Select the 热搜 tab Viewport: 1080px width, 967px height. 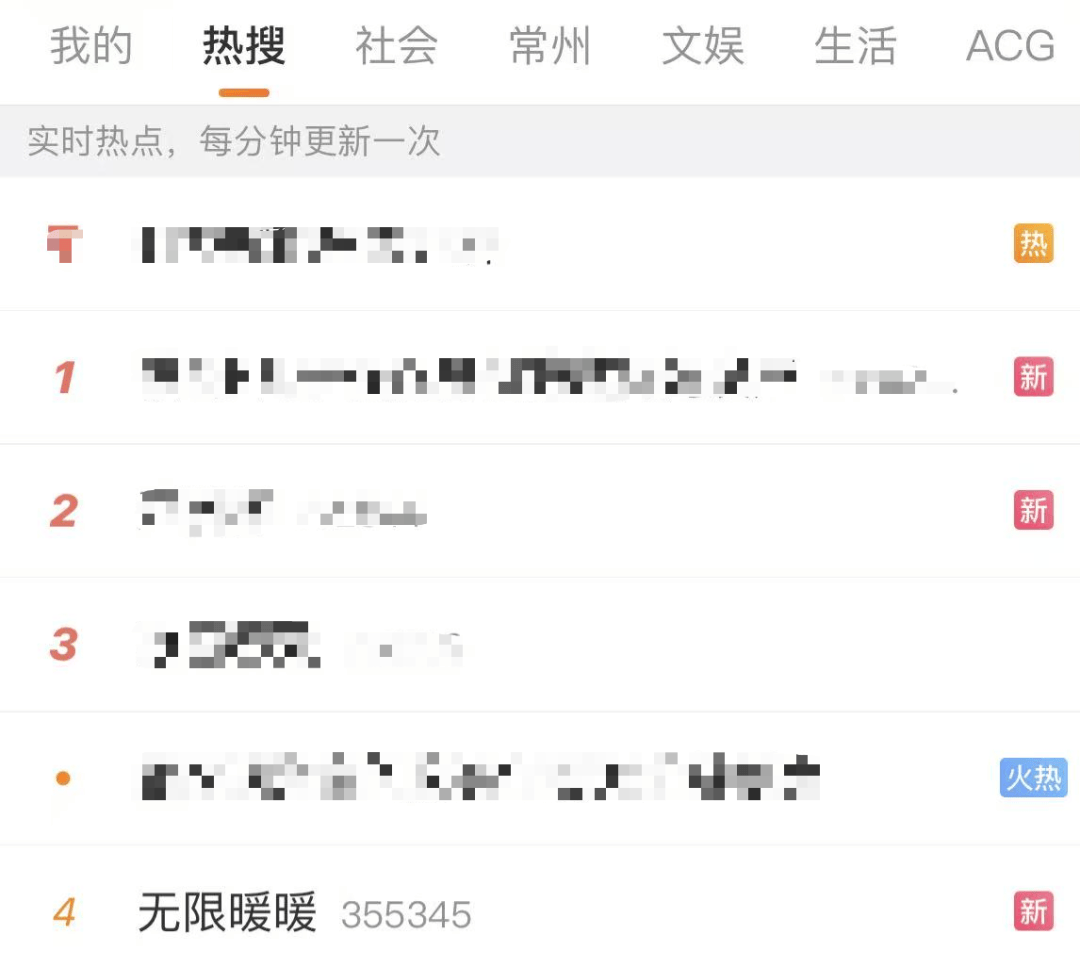click(x=244, y=47)
